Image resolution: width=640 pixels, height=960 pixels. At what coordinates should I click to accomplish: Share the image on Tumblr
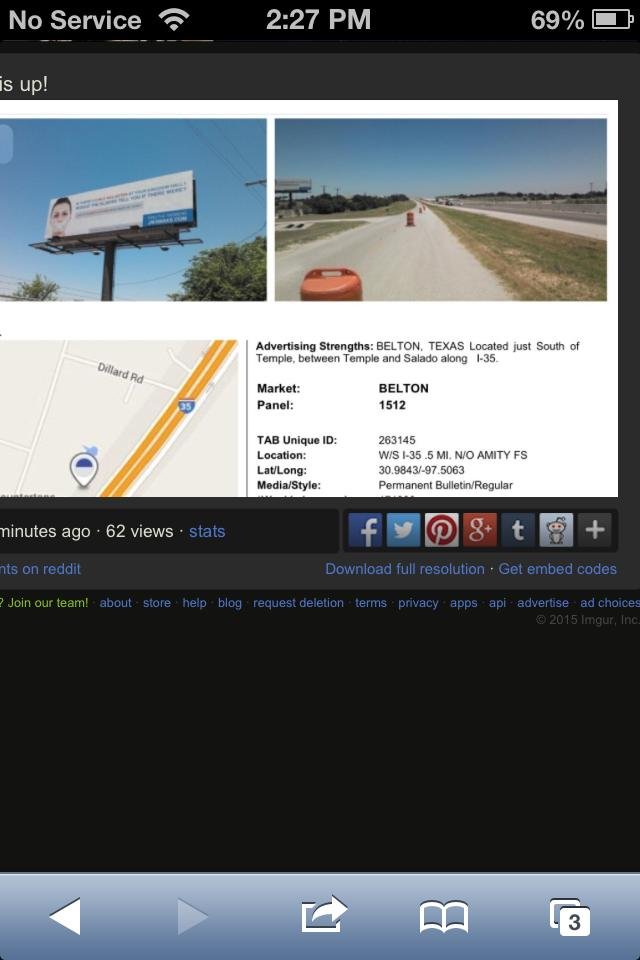pos(517,530)
